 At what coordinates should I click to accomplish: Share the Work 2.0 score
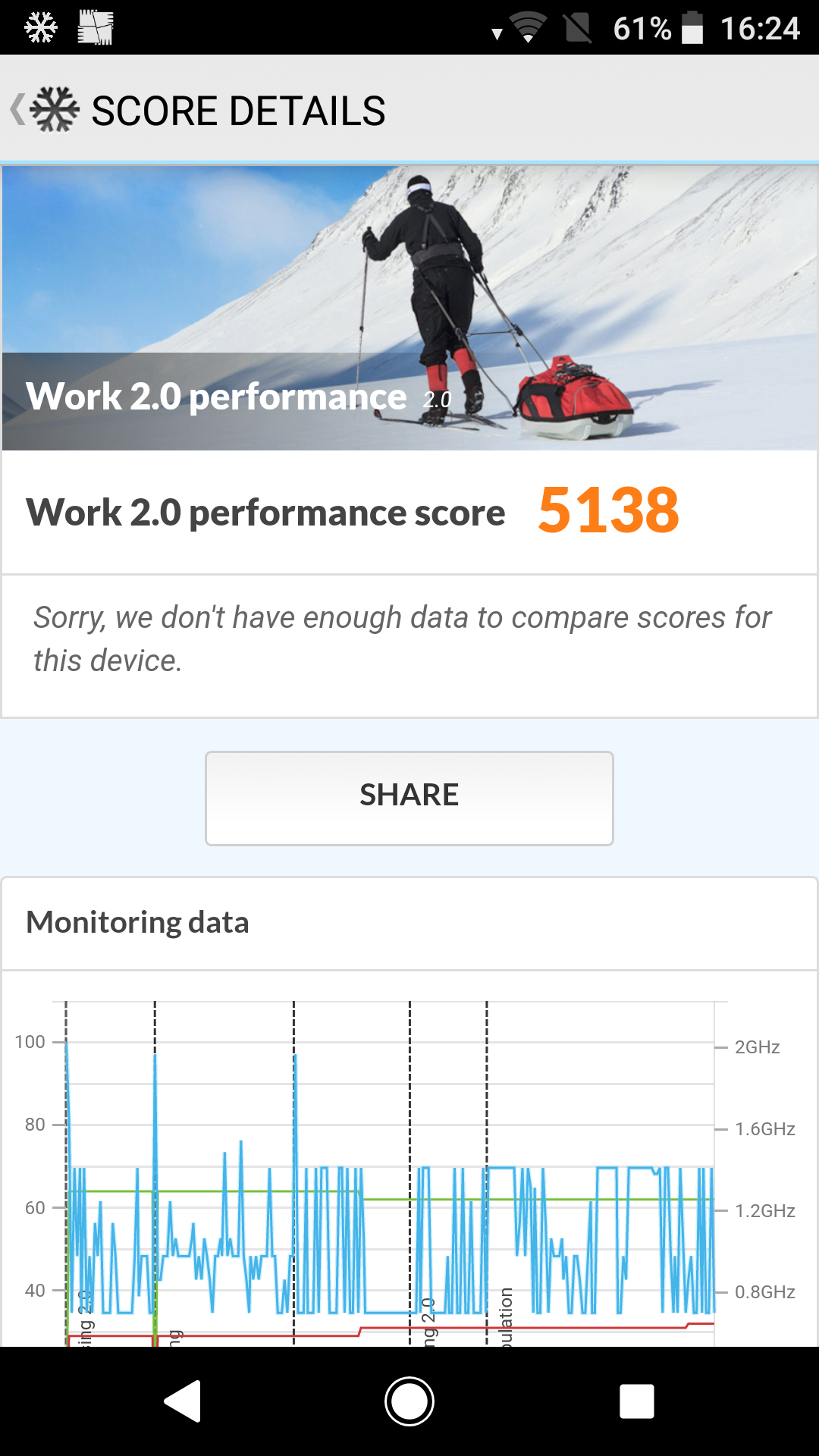coord(409,798)
